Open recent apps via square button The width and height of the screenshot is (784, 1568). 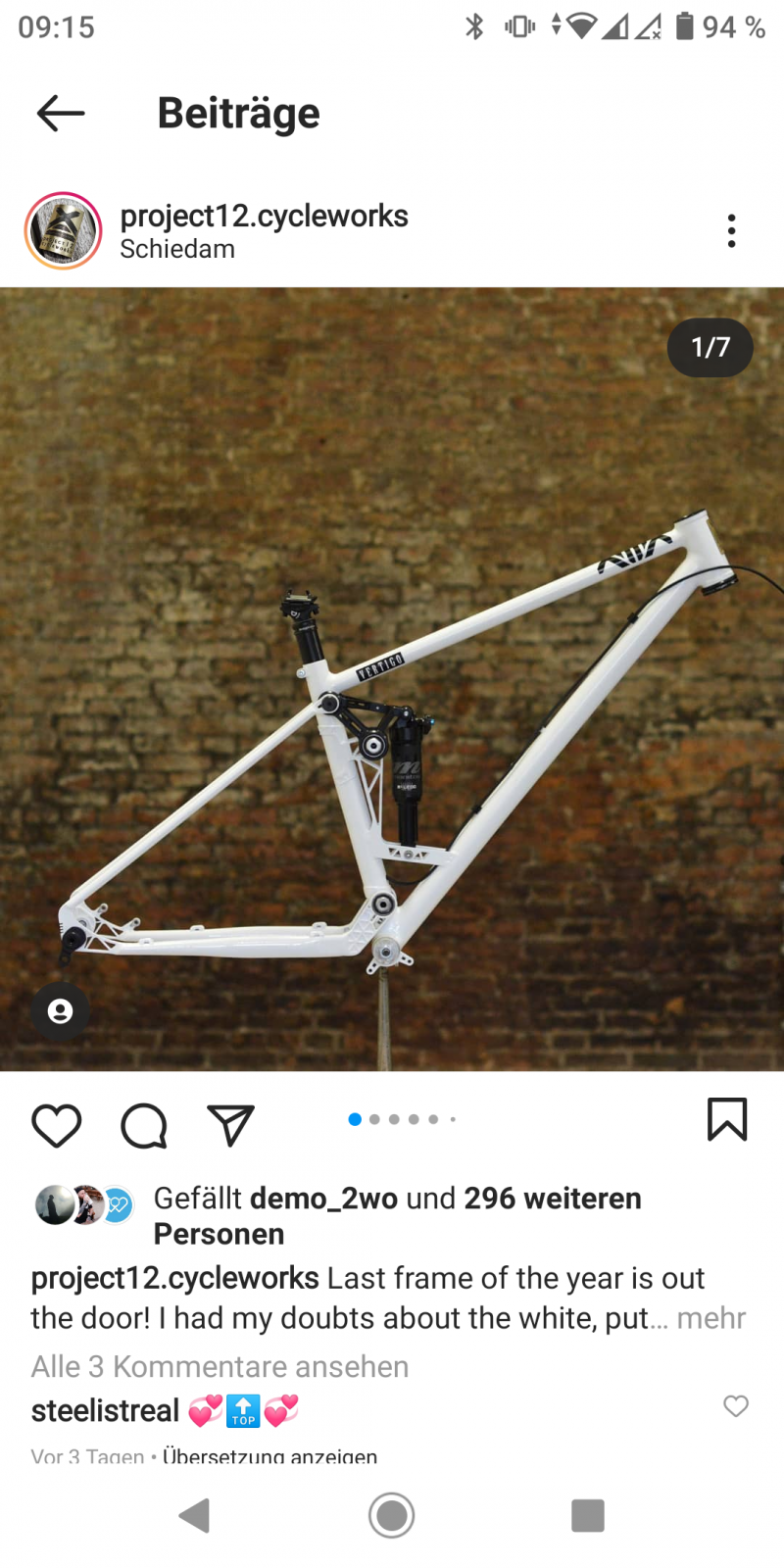588,1515
